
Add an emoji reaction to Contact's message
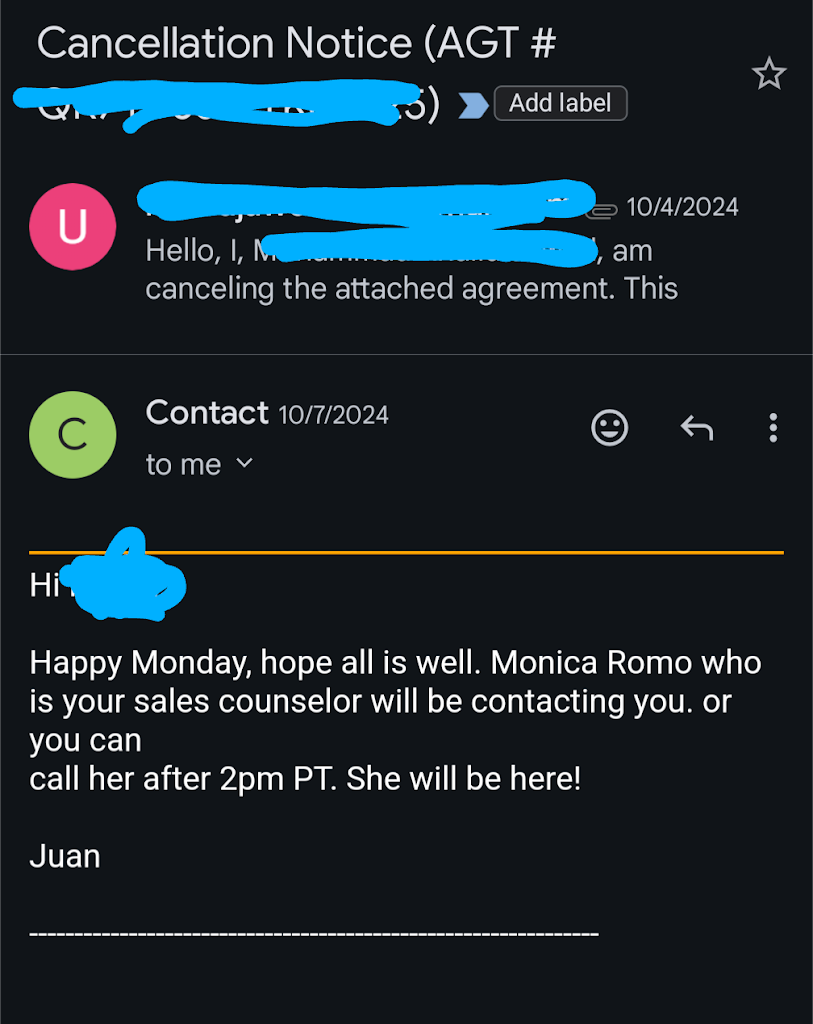coord(610,428)
